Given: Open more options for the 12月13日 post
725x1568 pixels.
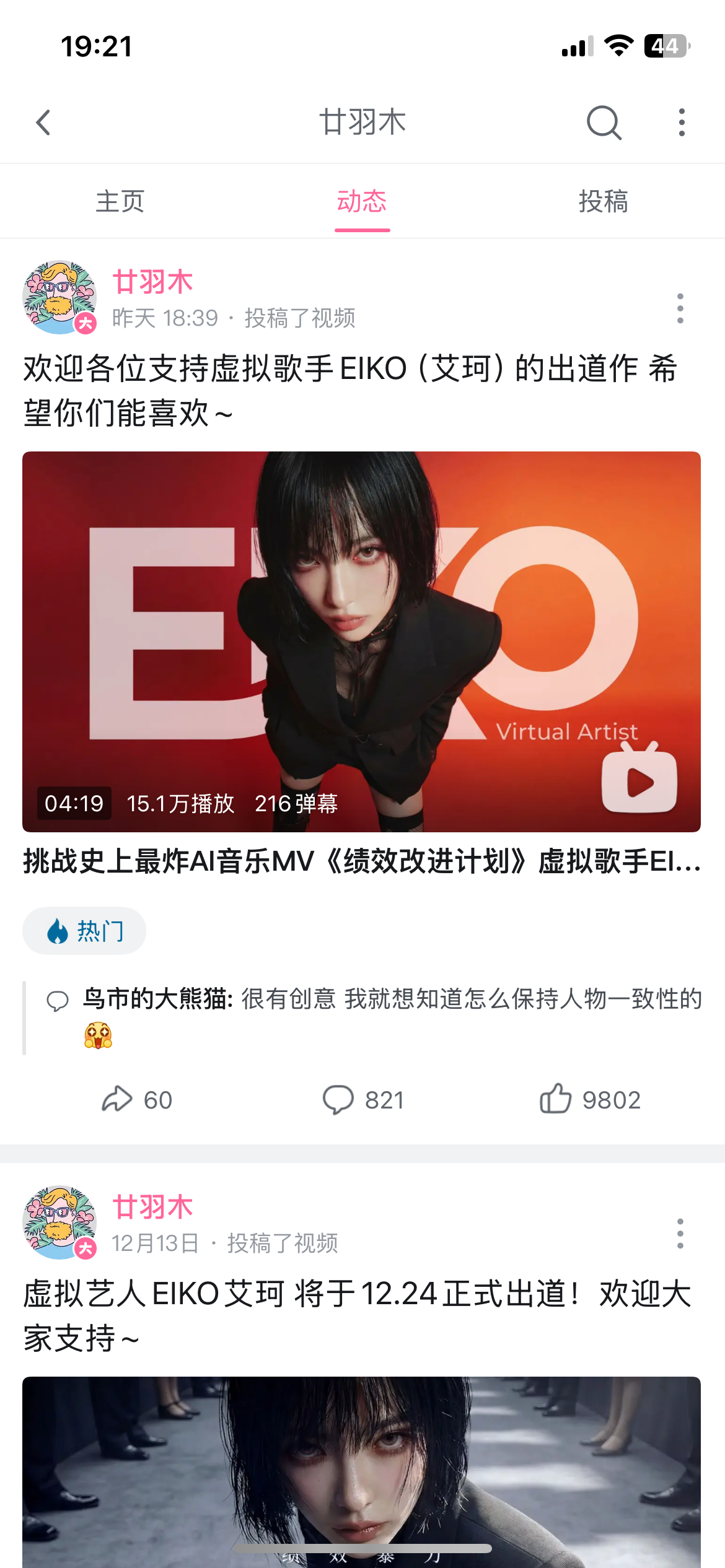Looking at the screenshot, I should [x=680, y=1234].
